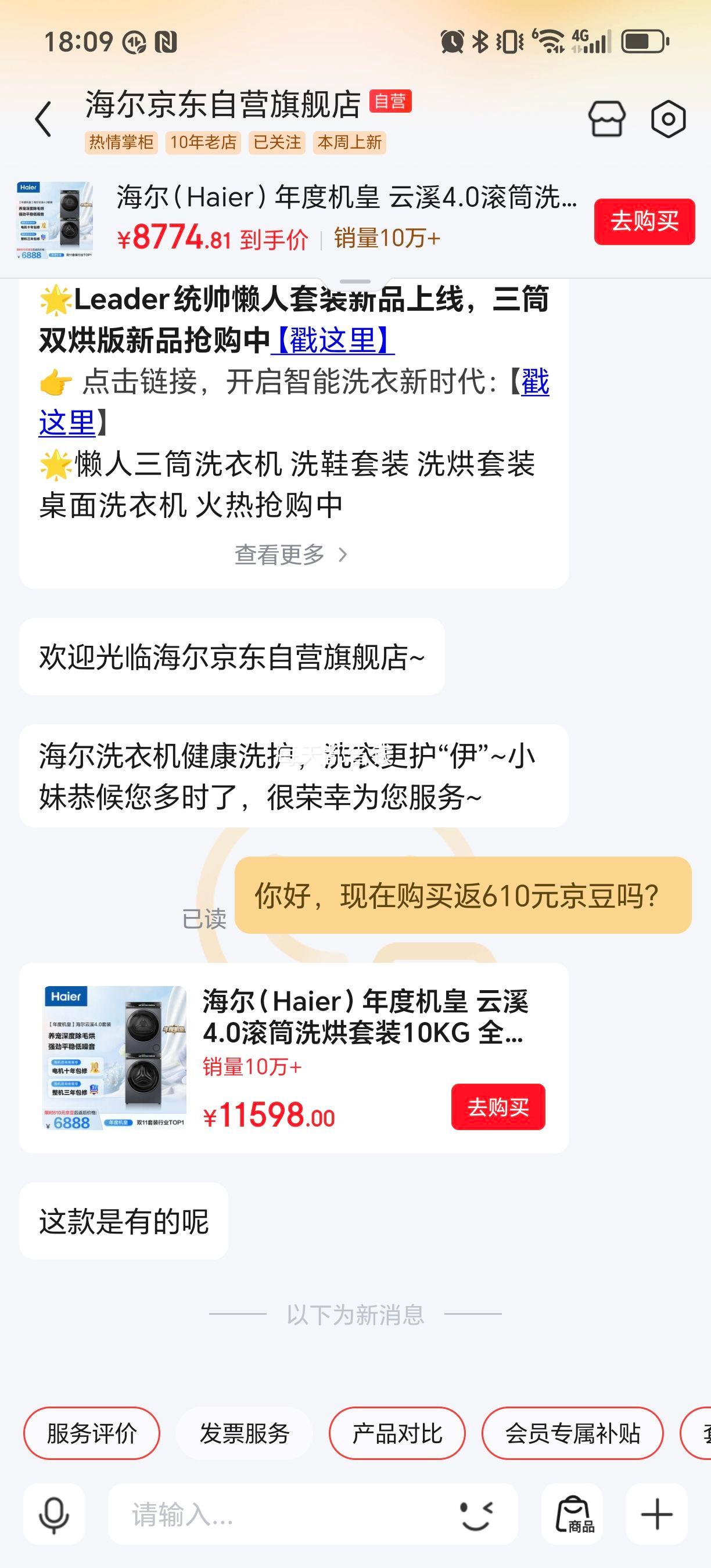Viewport: 711px width, 1568px height.
Task: Select the voice input microphone icon
Action: click(53, 1516)
